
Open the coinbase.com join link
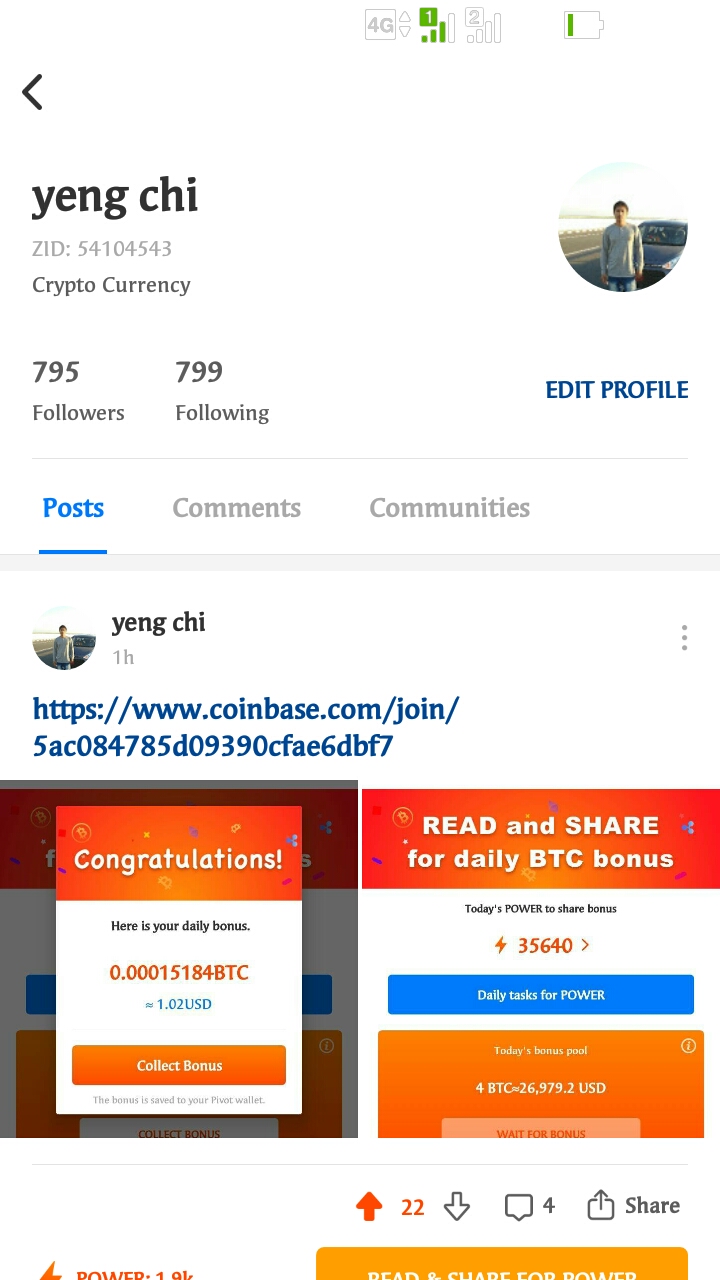[x=246, y=727]
